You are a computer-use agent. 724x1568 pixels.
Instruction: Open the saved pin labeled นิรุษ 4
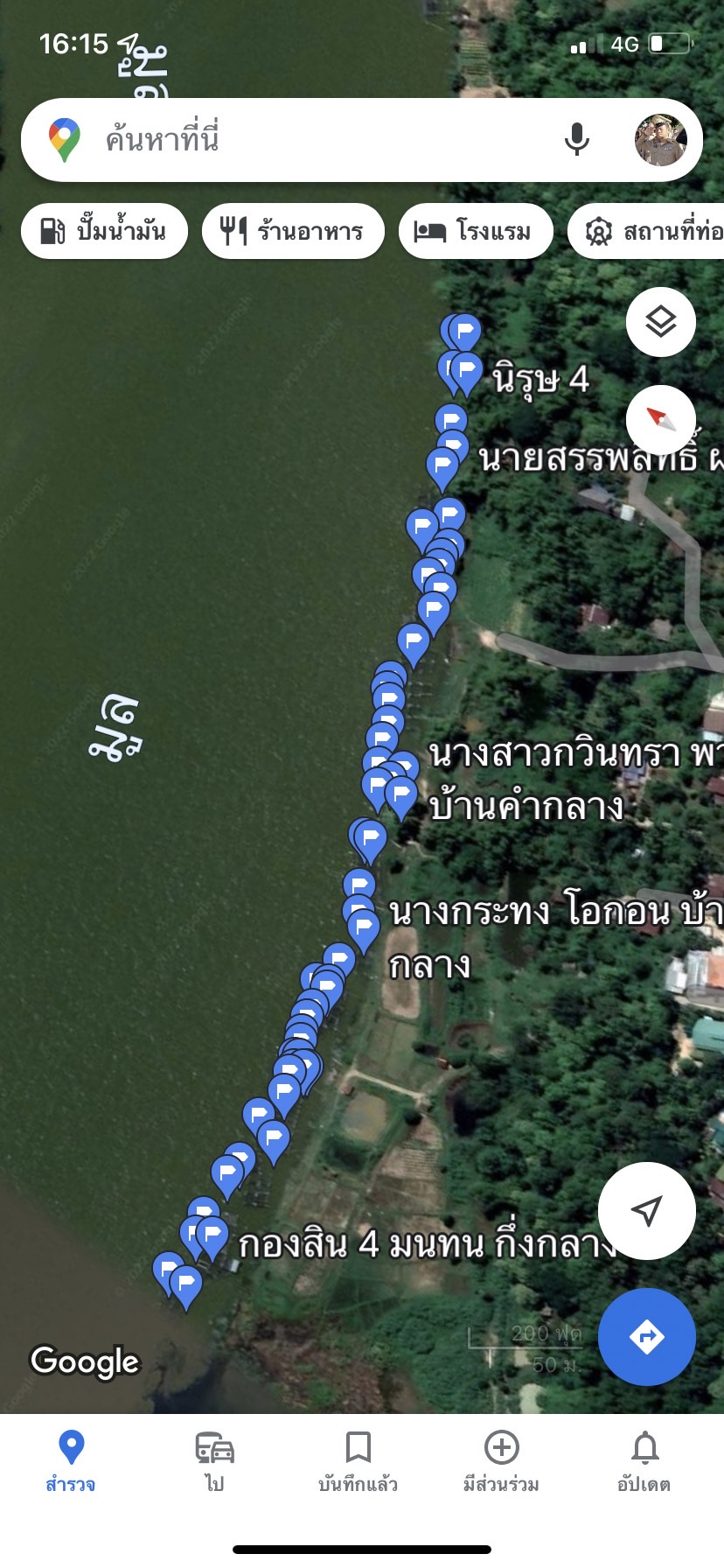tap(466, 372)
